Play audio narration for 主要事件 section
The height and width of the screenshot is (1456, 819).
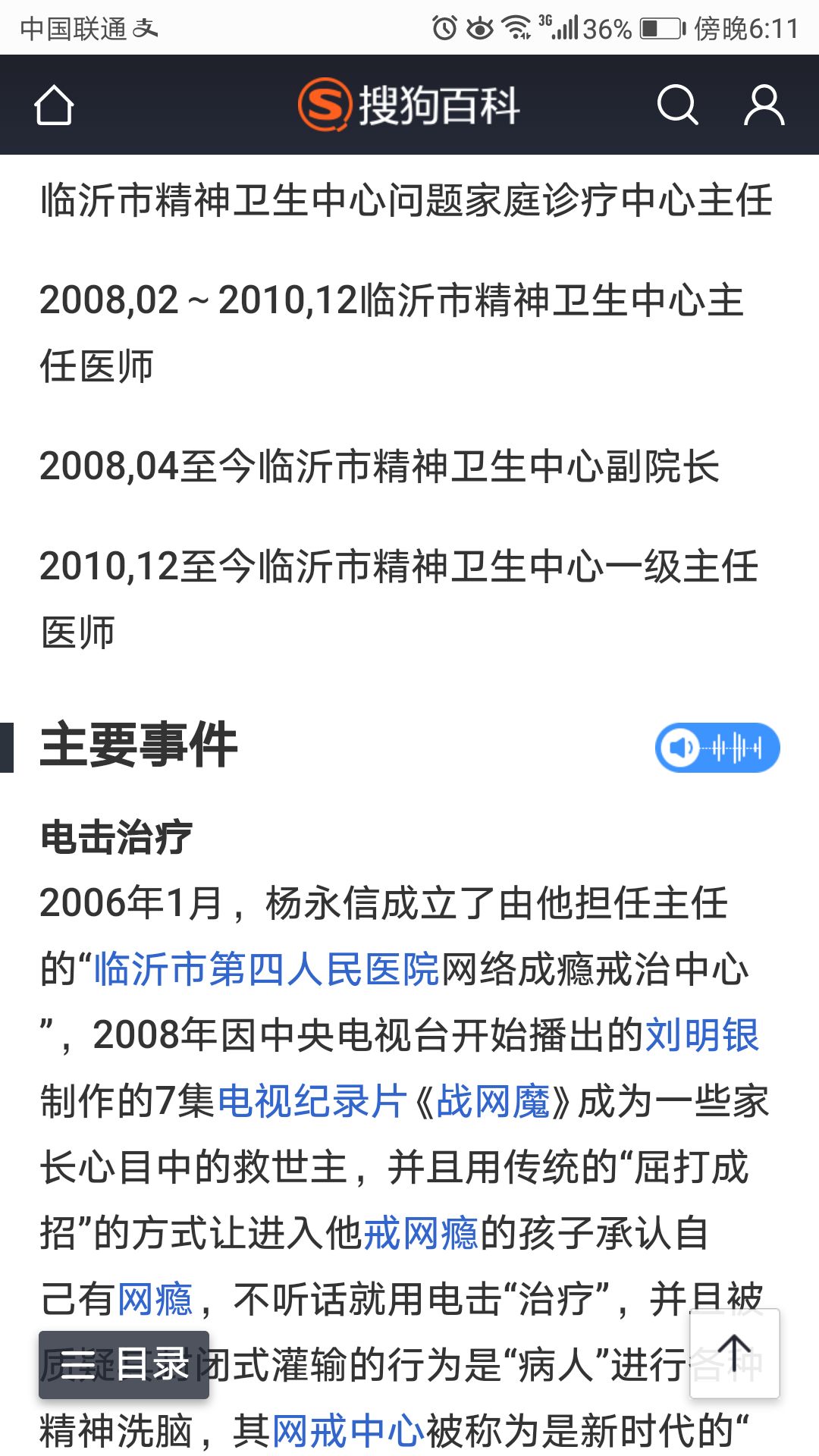(x=717, y=748)
